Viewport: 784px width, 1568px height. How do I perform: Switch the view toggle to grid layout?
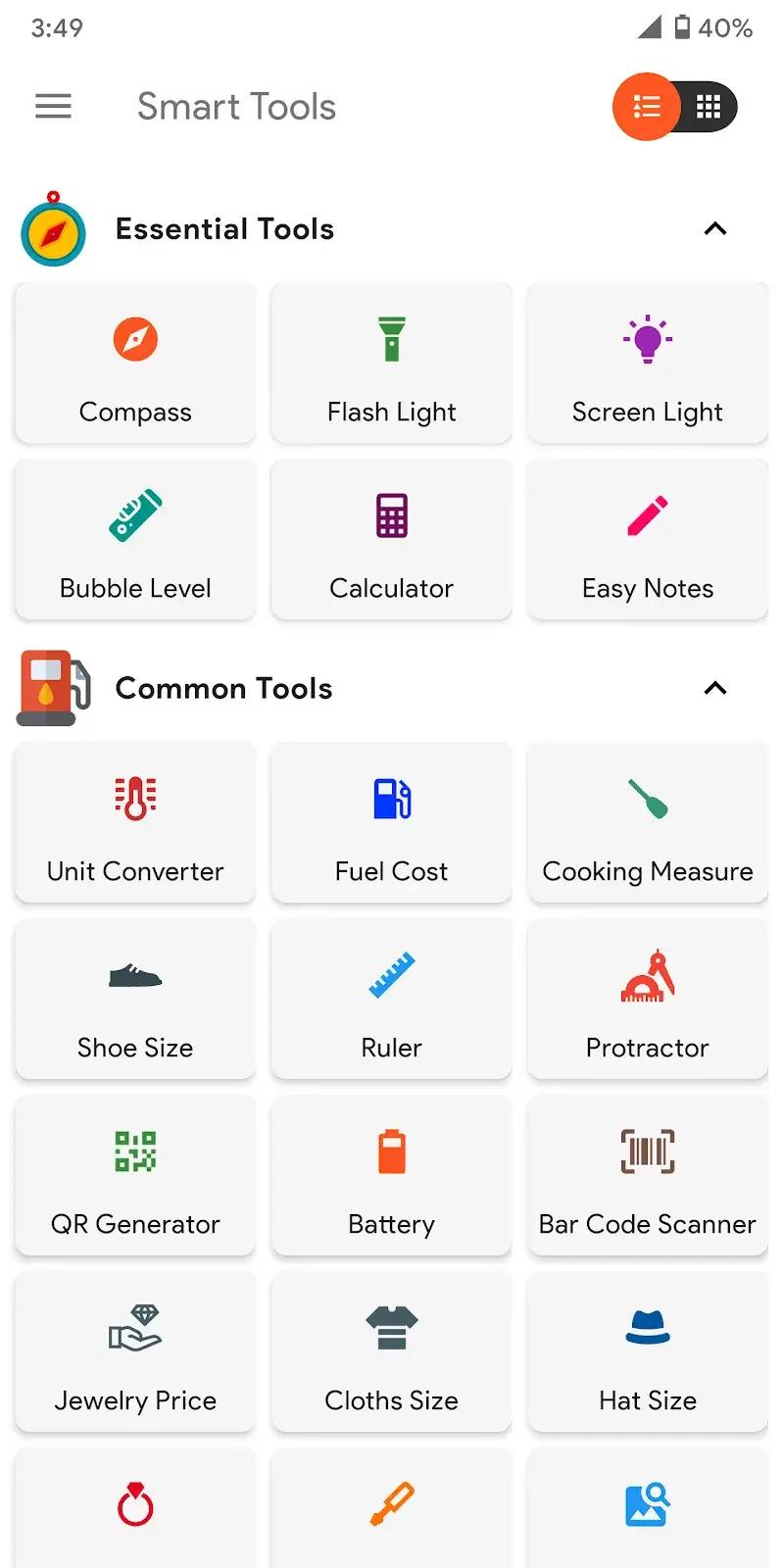708,107
